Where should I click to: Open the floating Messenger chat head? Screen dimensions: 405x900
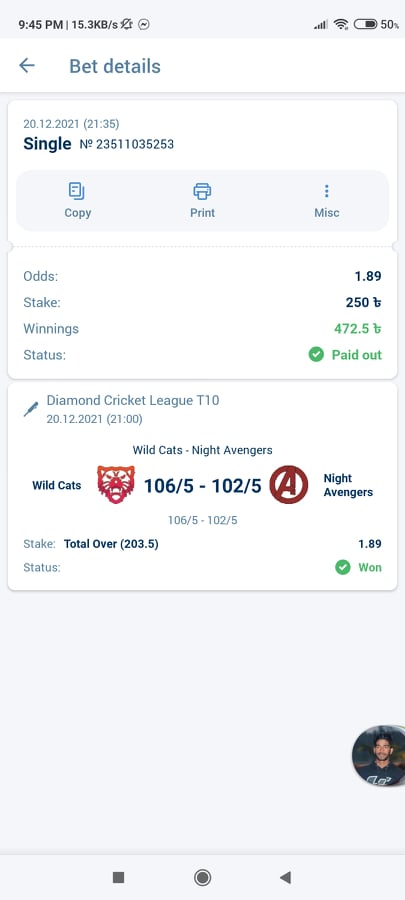click(x=380, y=755)
